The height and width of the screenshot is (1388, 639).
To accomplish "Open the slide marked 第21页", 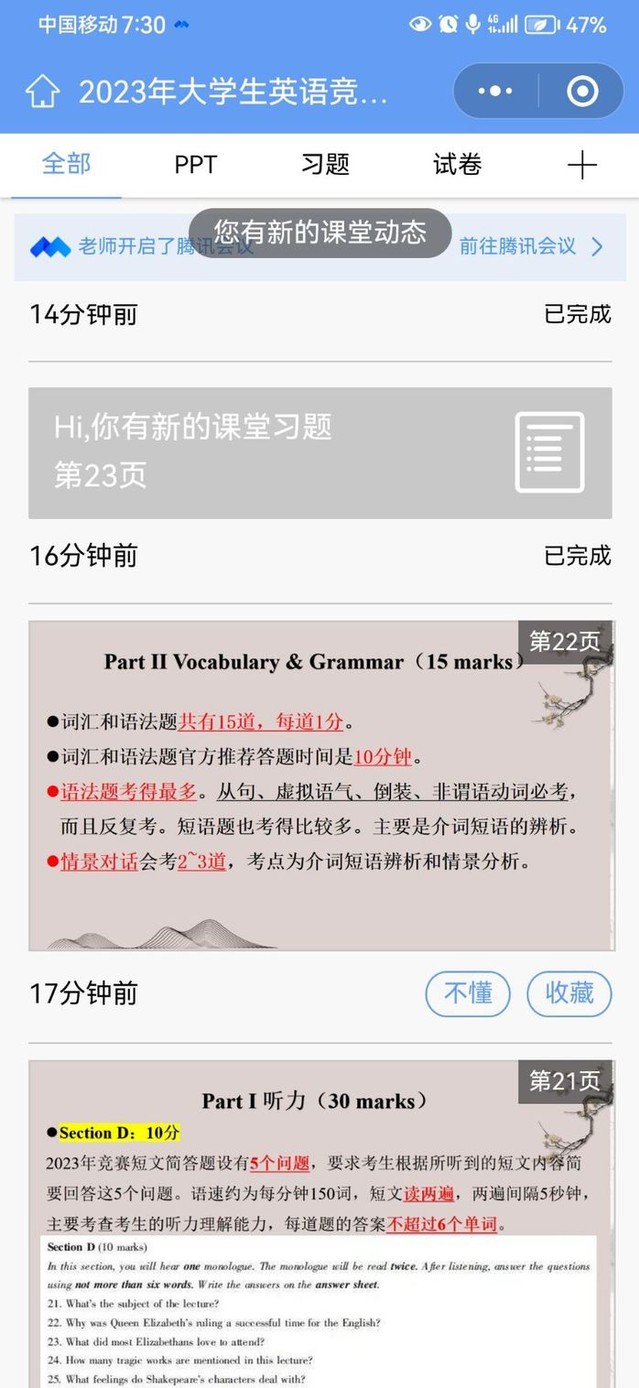I will (x=320, y=1220).
